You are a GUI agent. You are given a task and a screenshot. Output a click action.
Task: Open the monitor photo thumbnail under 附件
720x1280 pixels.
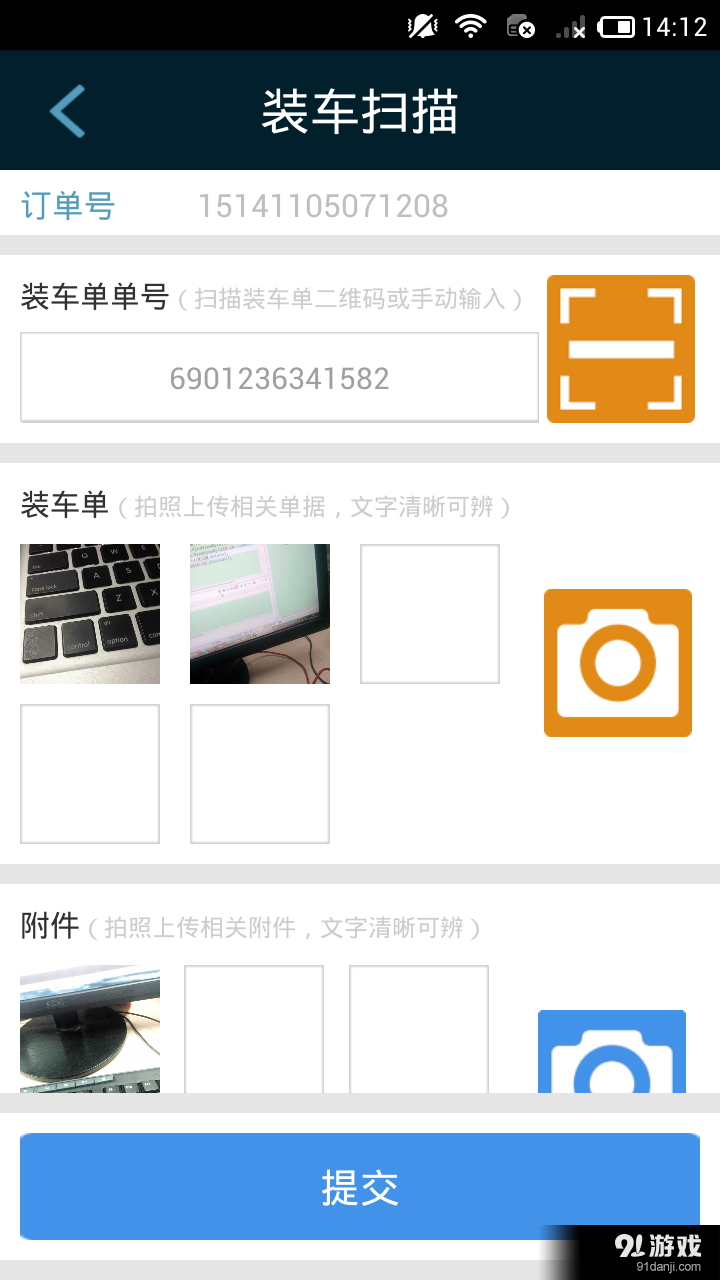[89, 1030]
